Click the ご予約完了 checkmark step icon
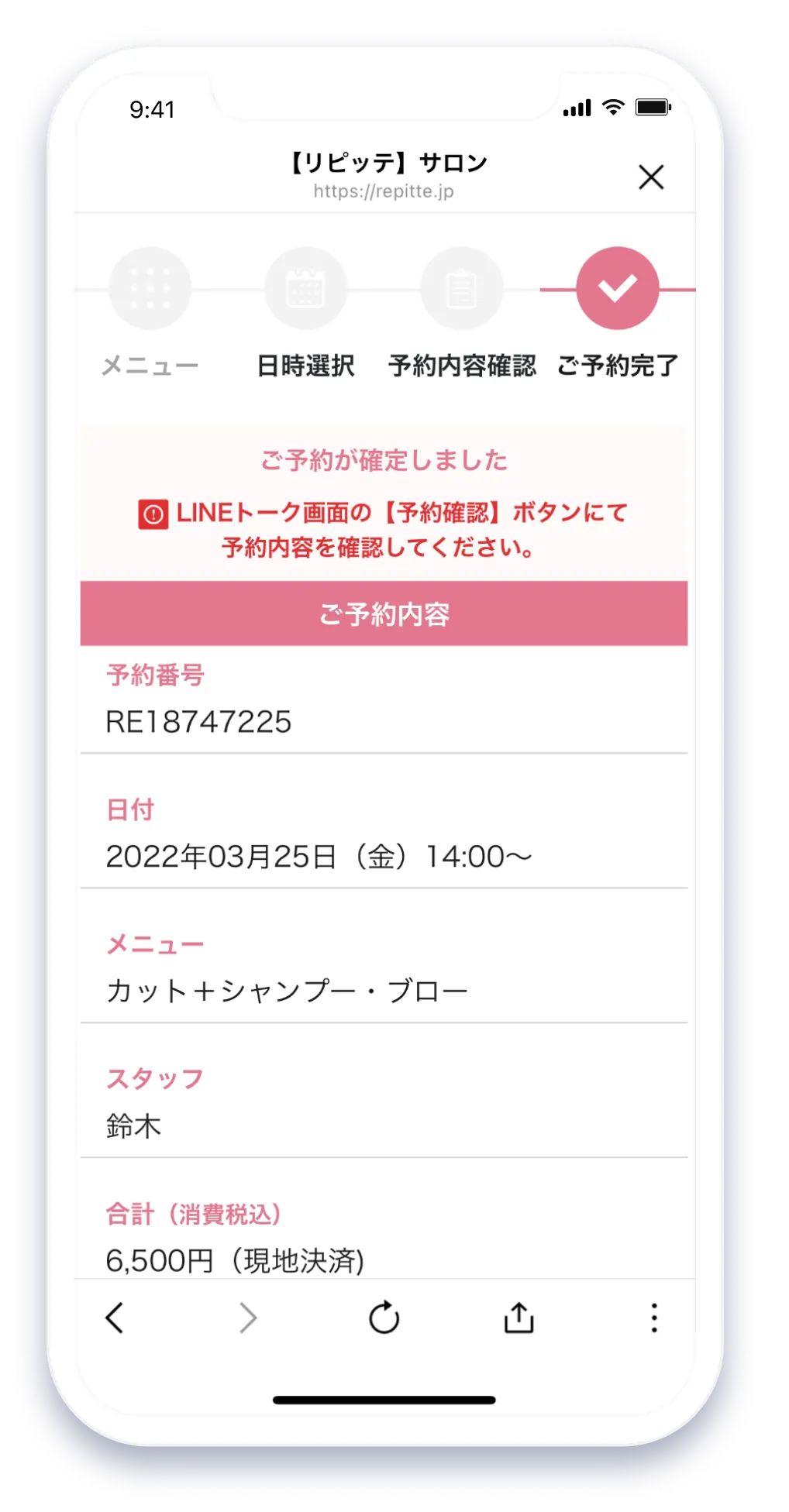The width and height of the screenshot is (789, 1512). pyautogui.click(x=618, y=287)
